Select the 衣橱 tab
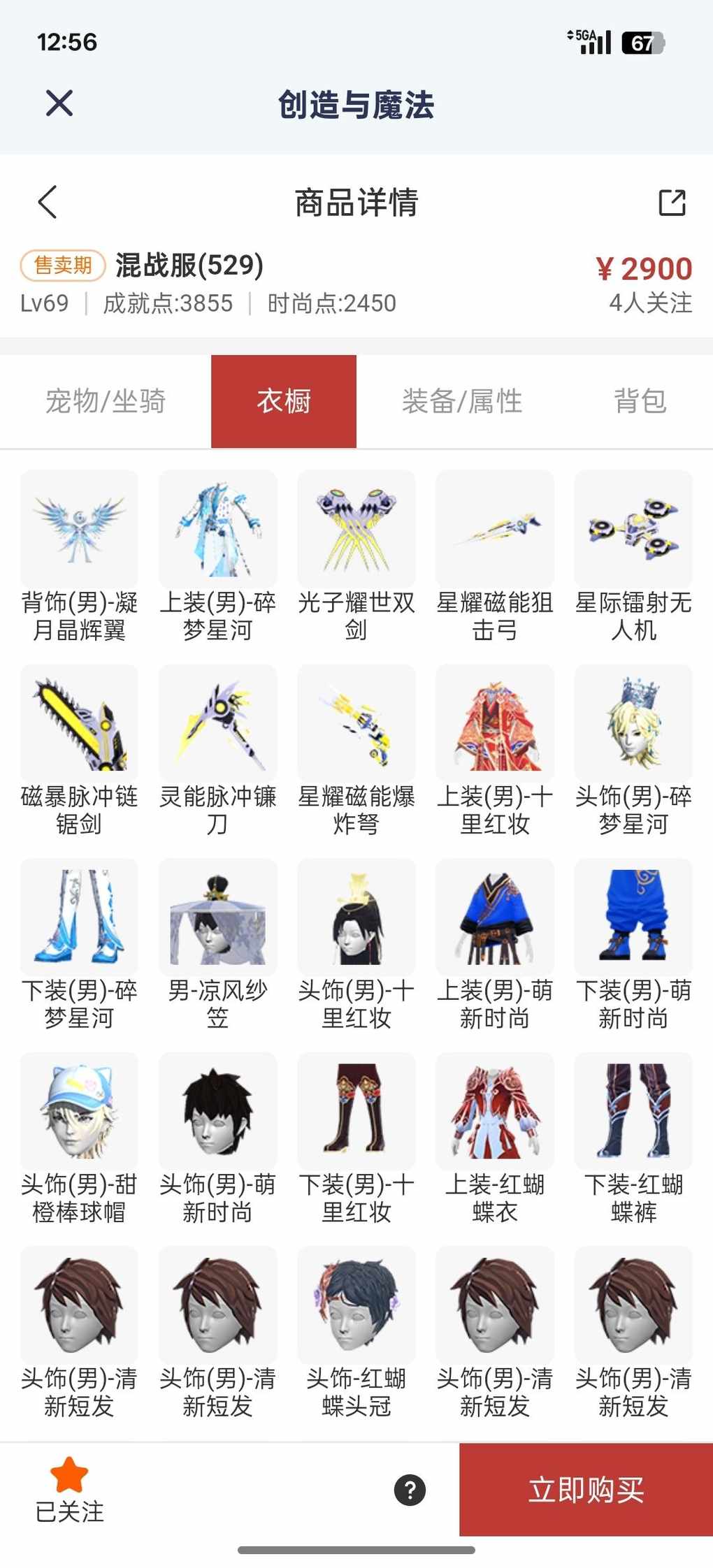Viewport: 713px width, 1568px height. pos(284,401)
